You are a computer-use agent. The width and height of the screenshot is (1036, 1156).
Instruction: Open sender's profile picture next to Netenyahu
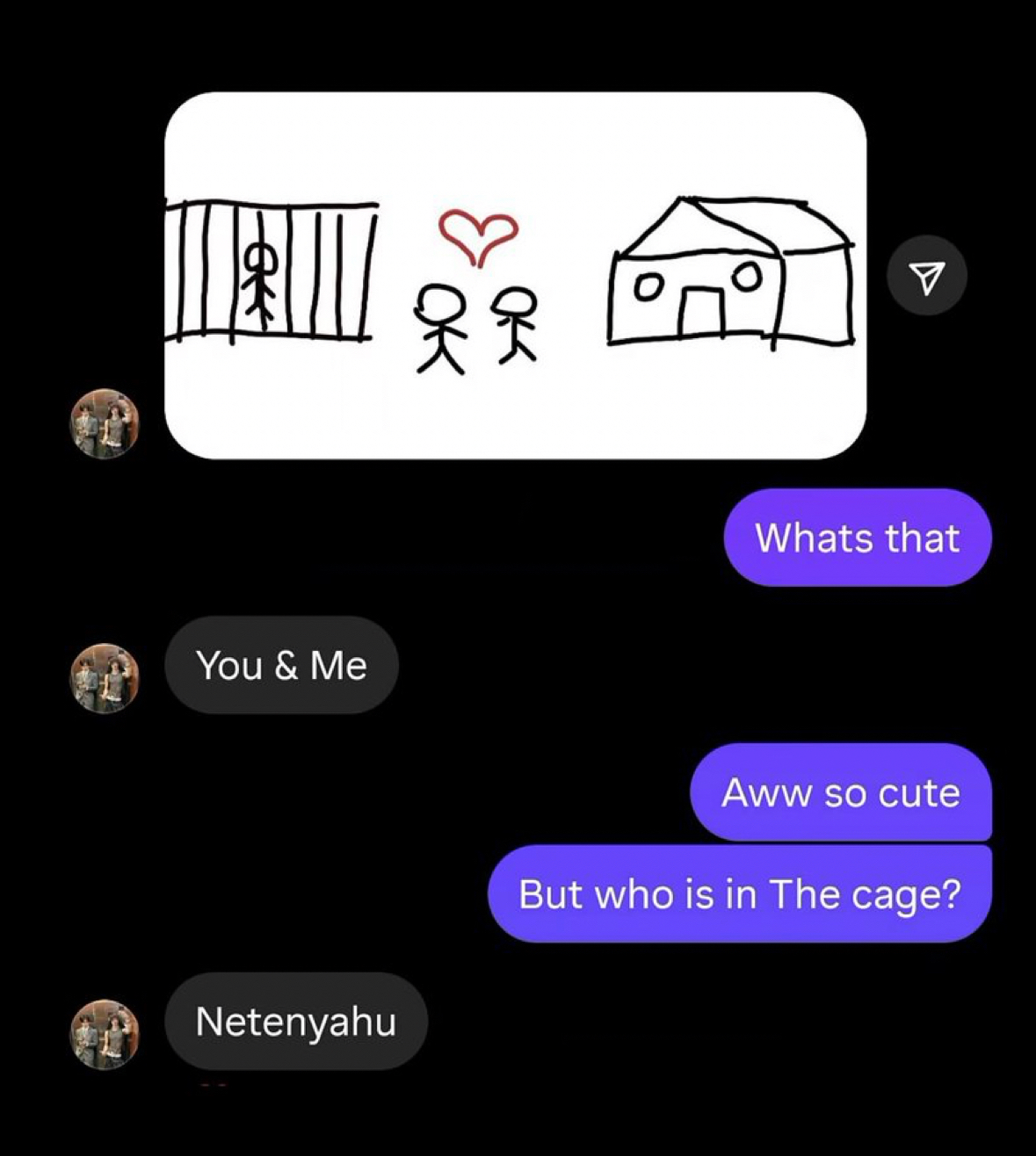pyautogui.click(x=105, y=1033)
